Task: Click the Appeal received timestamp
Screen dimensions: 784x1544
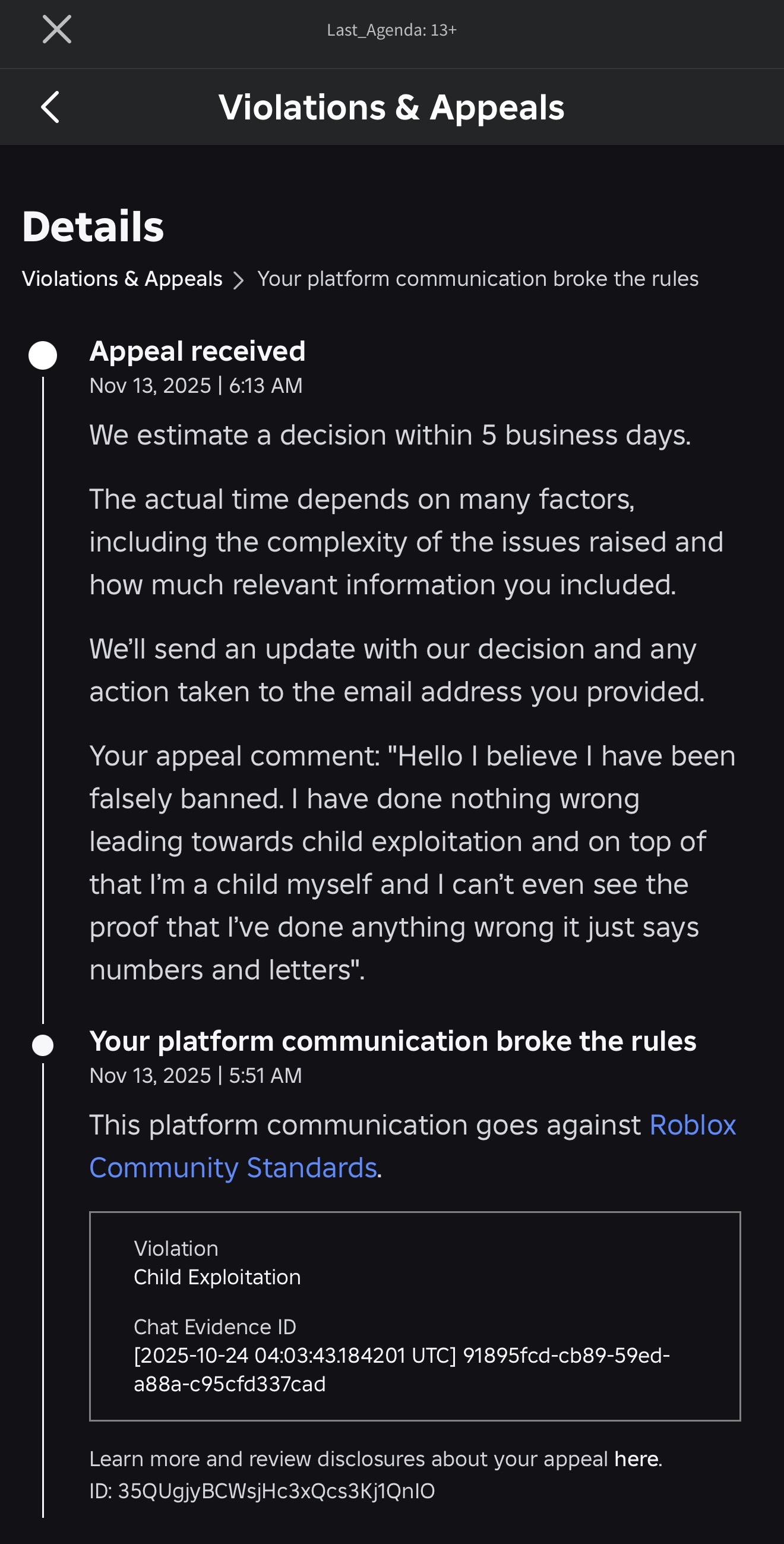Action: point(197,386)
